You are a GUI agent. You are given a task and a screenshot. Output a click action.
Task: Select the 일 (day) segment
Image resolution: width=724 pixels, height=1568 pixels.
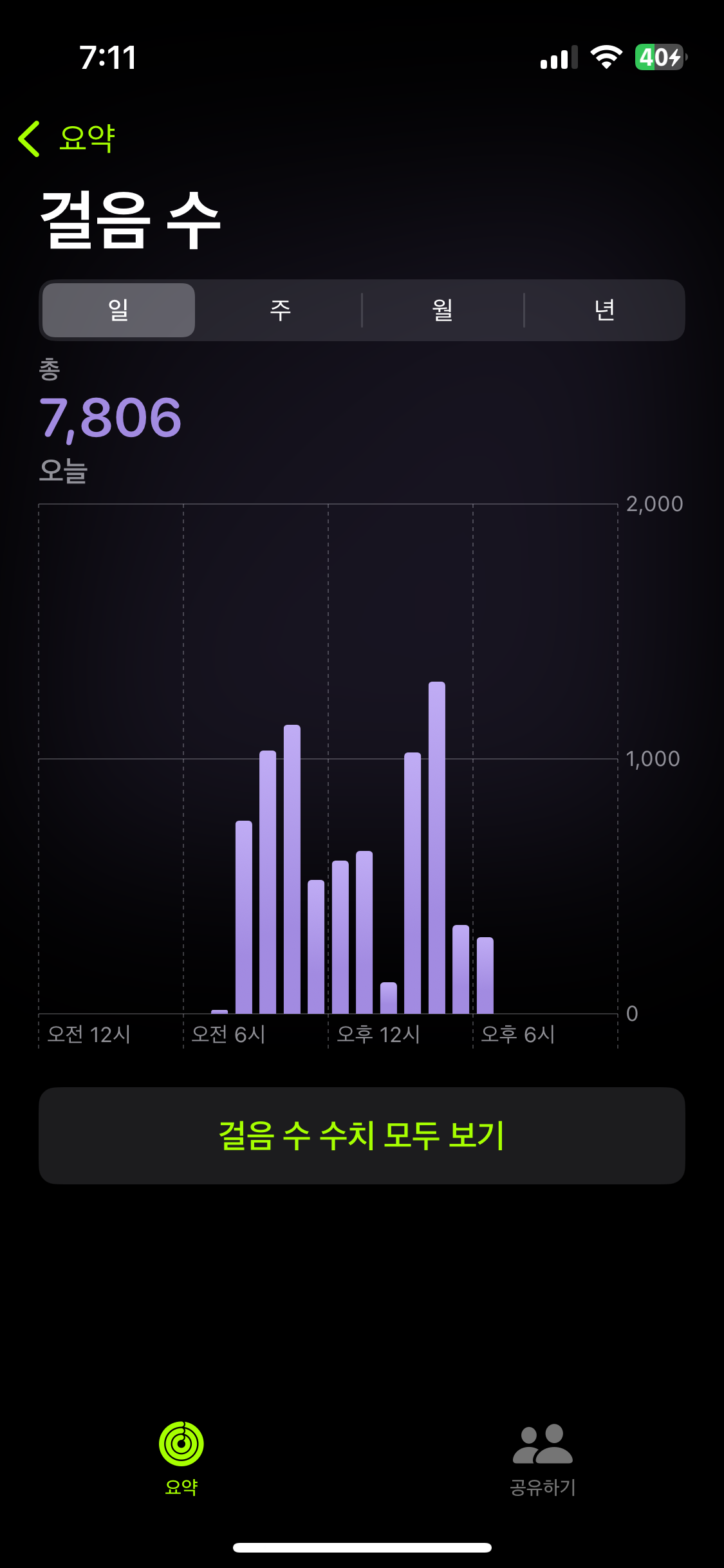119,310
